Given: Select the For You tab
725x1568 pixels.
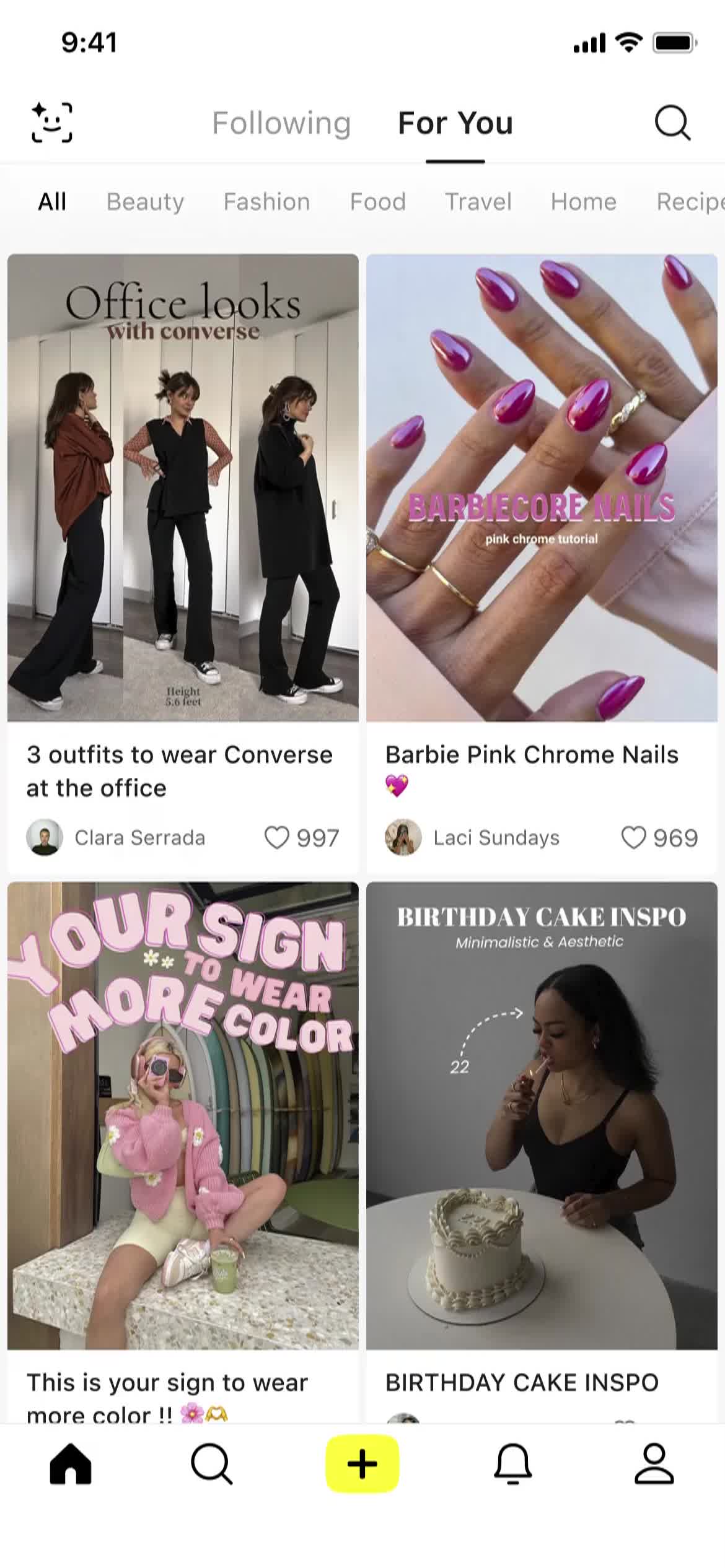Looking at the screenshot, I should point(455,123).
